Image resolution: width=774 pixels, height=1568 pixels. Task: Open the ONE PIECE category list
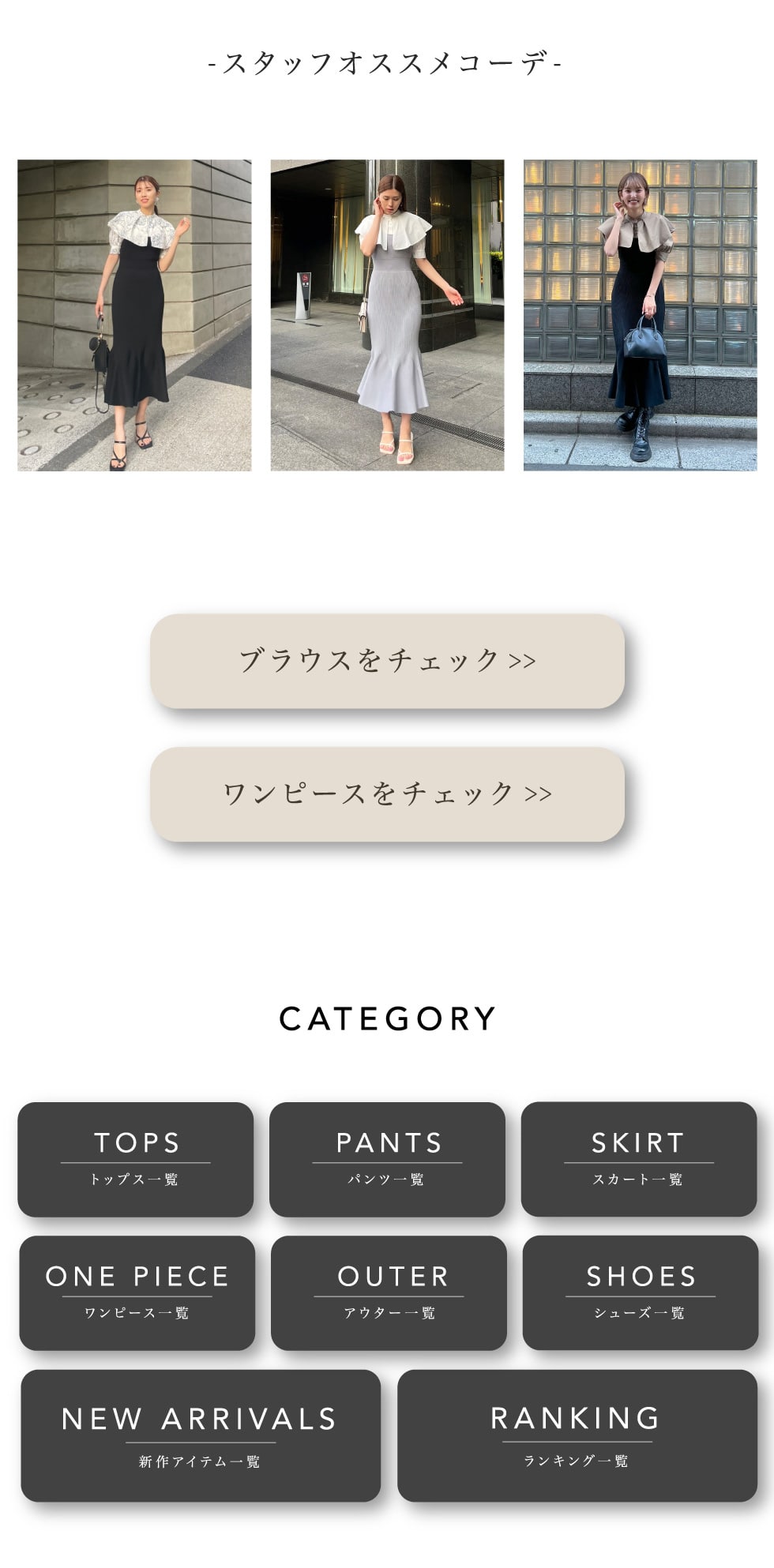(137, 1292)
